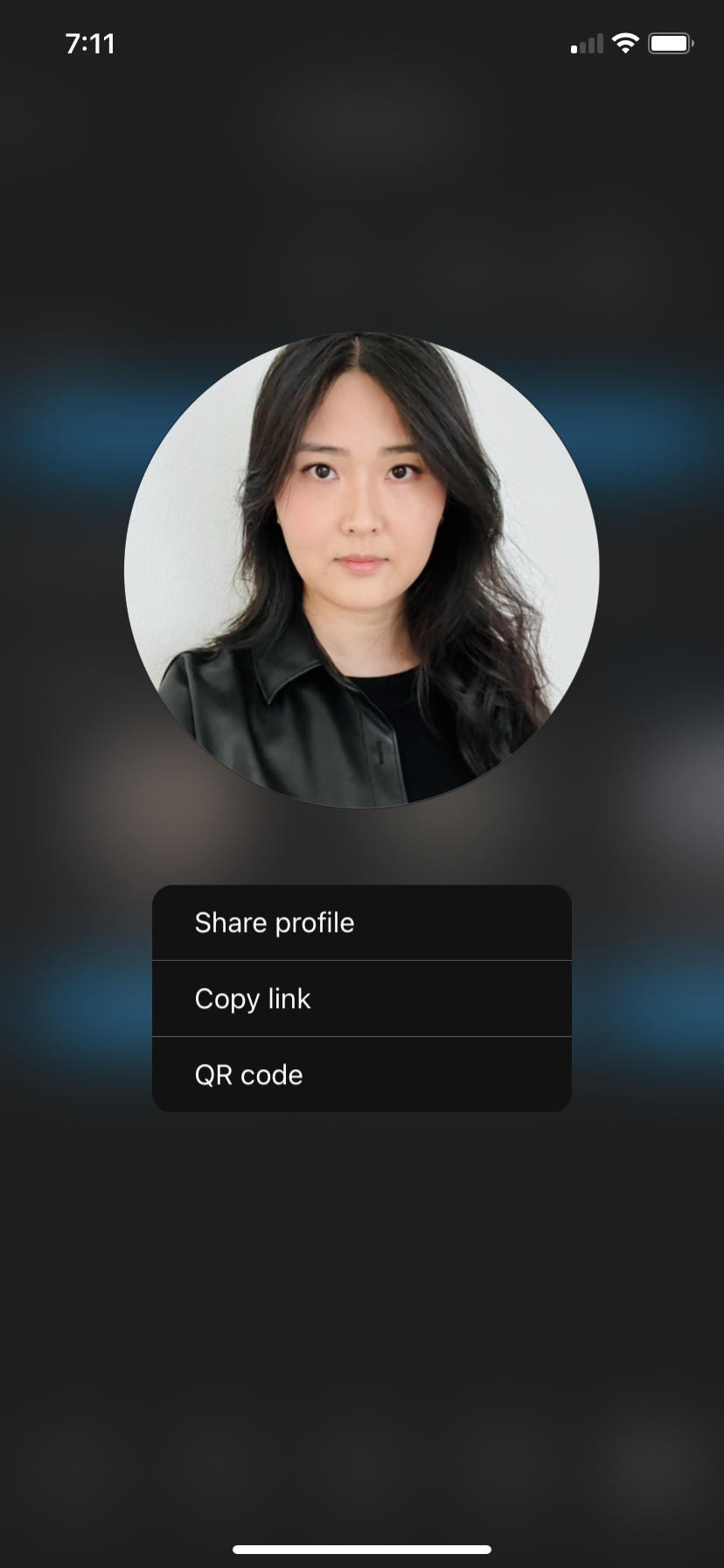
Task: Choose Copy link option
Action: (x=361, y=998)
